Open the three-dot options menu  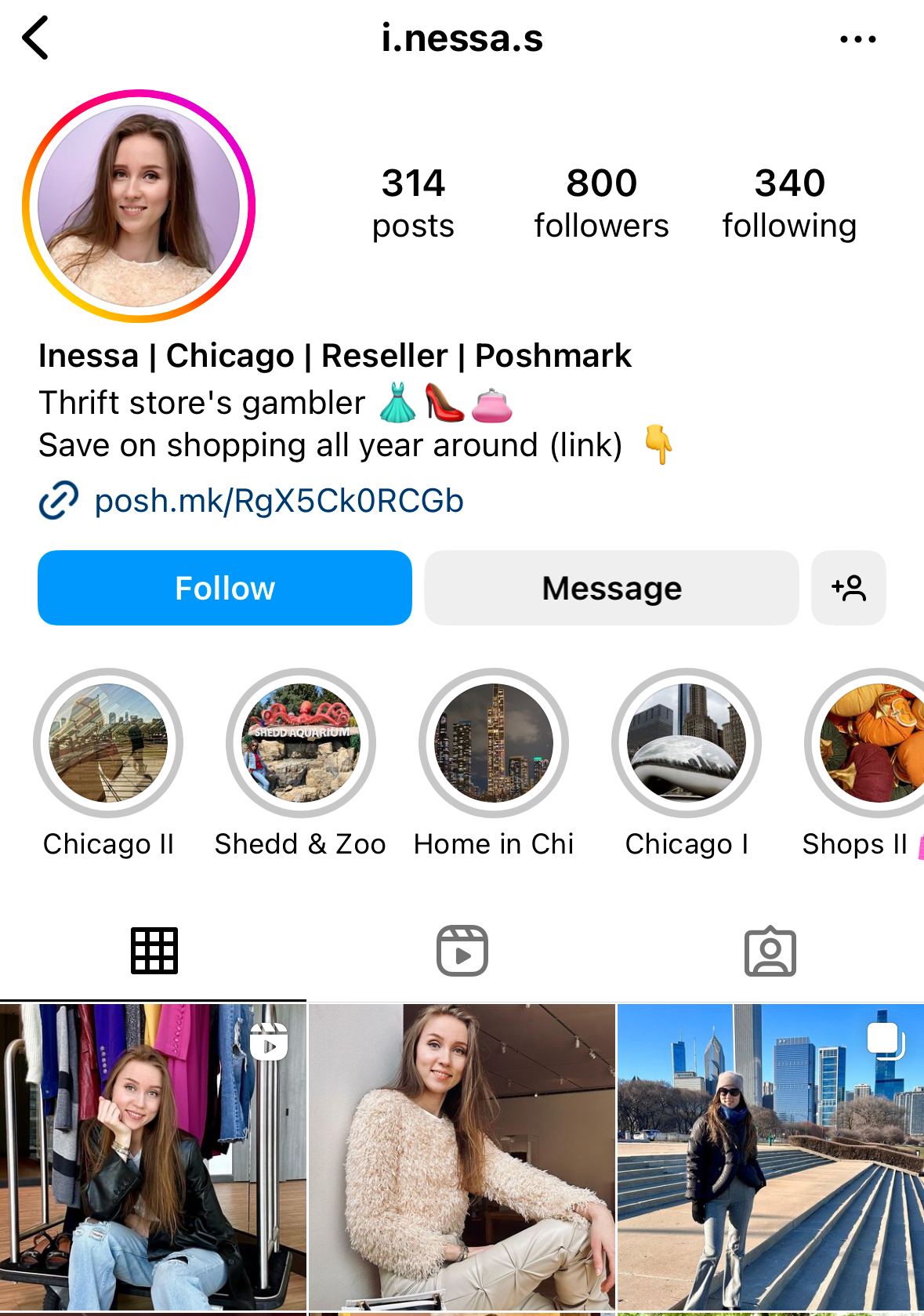[x=857, y=38]
